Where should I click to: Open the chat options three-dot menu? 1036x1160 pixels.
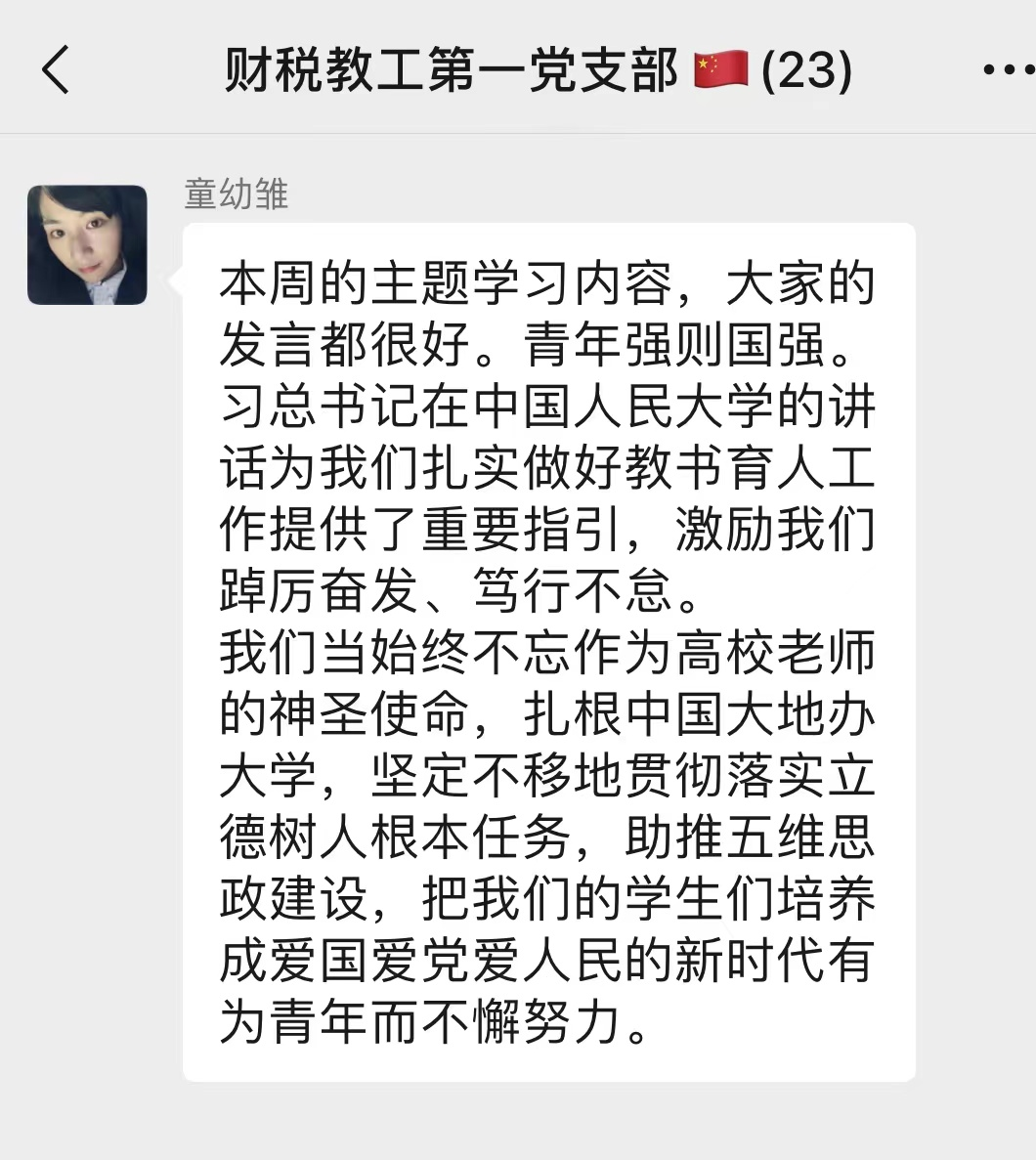coord(1006,70)
